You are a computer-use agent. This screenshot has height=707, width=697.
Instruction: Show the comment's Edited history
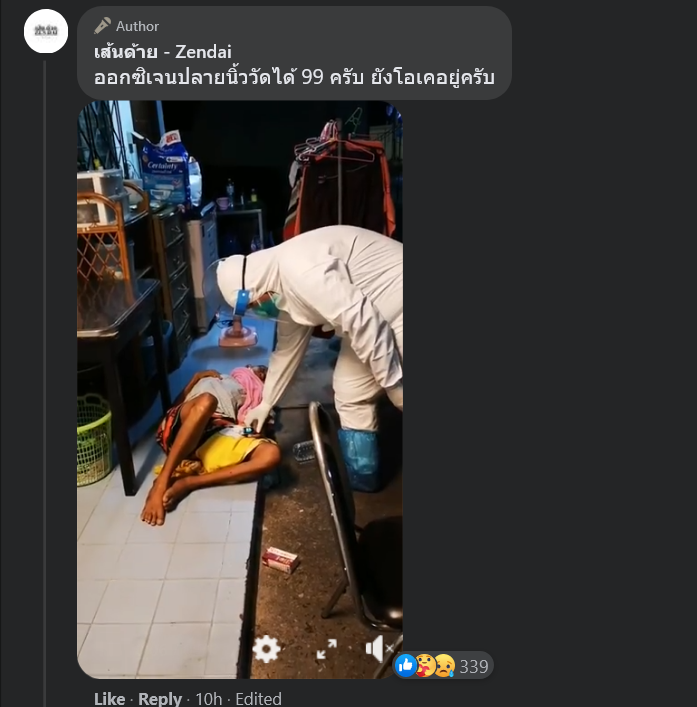(258, 698)
